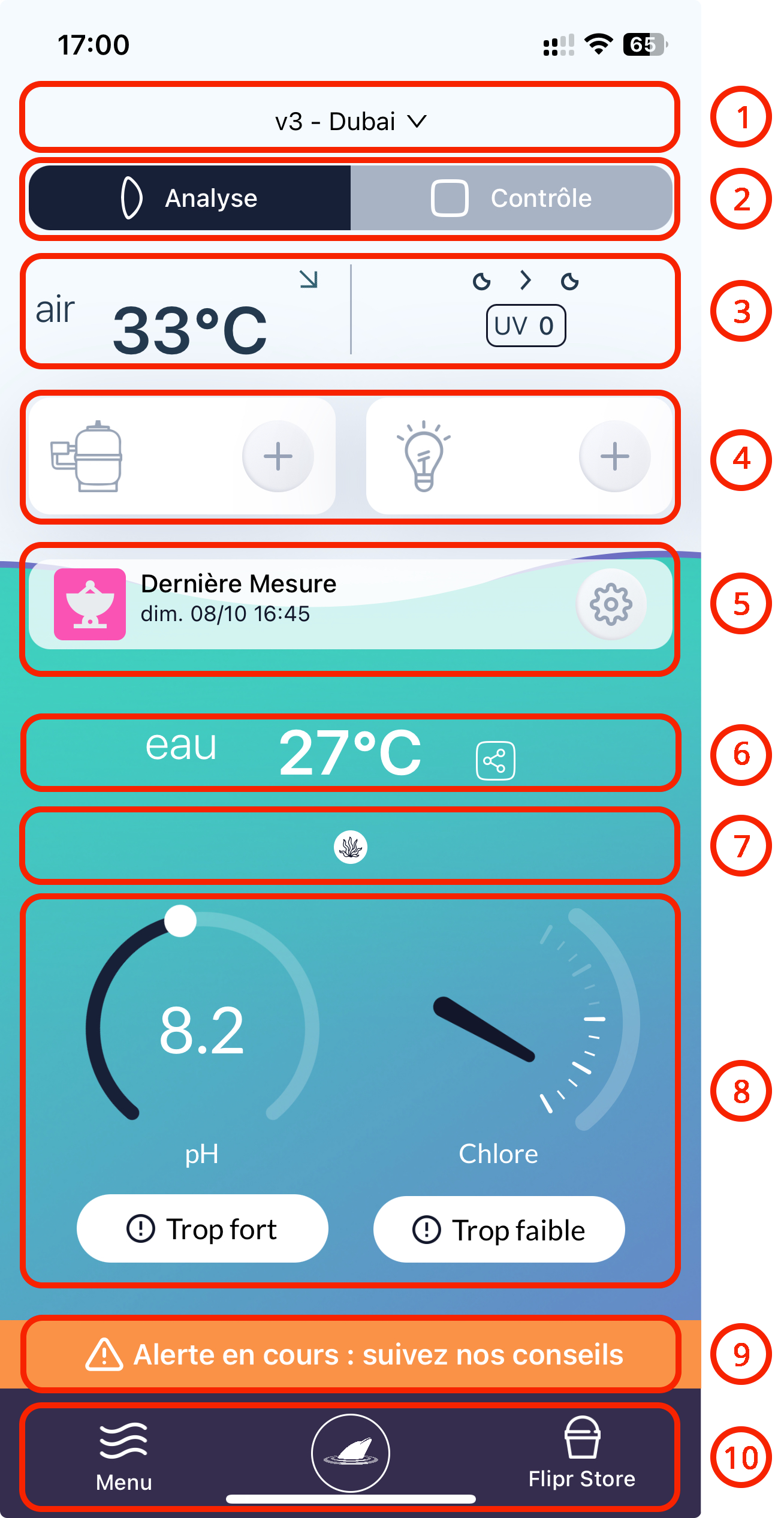This screenshot has width=784, height=1518.
Task: Switch to the Contrôle tab
Action: pyautogui.click(x=511, y=198)
